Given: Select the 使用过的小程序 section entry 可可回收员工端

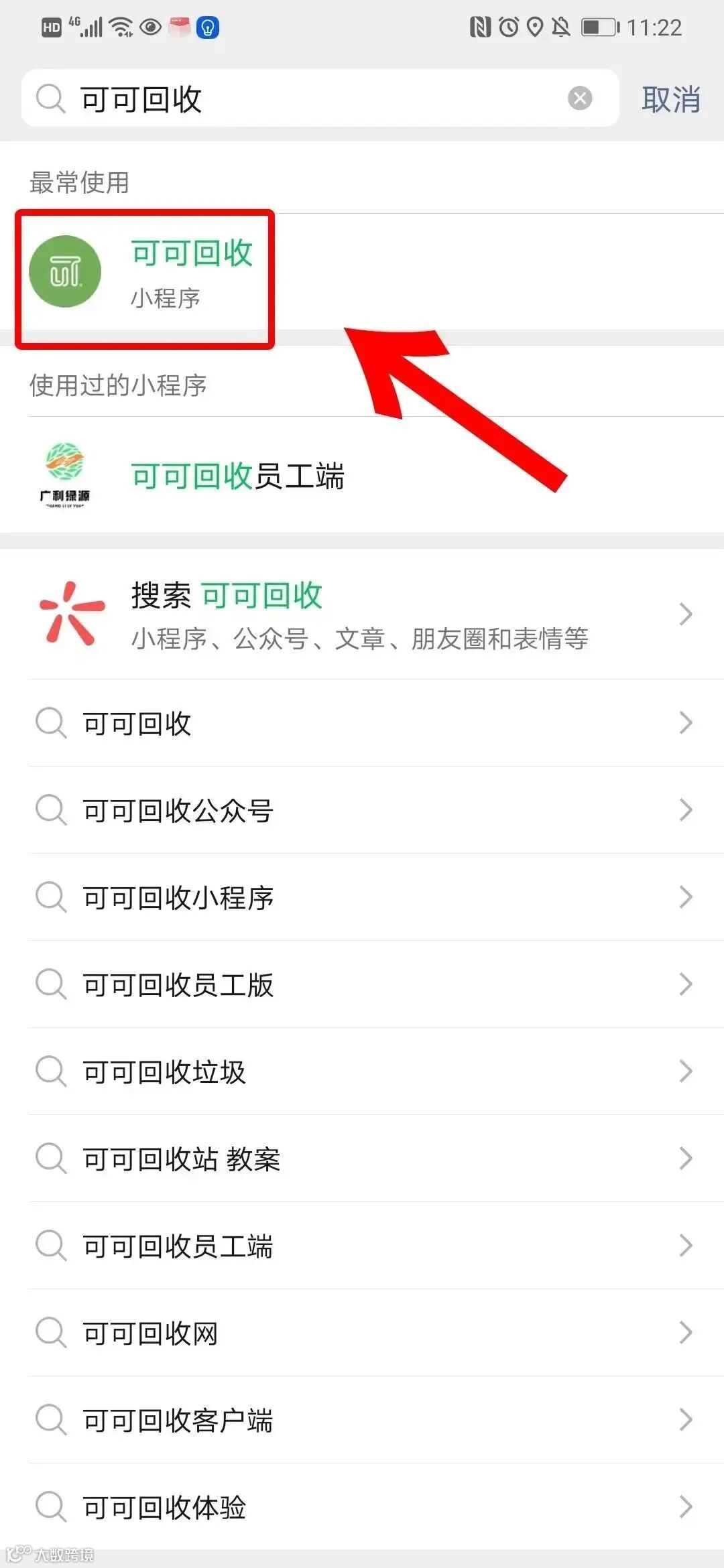Looking at the screenshot, I should pos(238,476).
